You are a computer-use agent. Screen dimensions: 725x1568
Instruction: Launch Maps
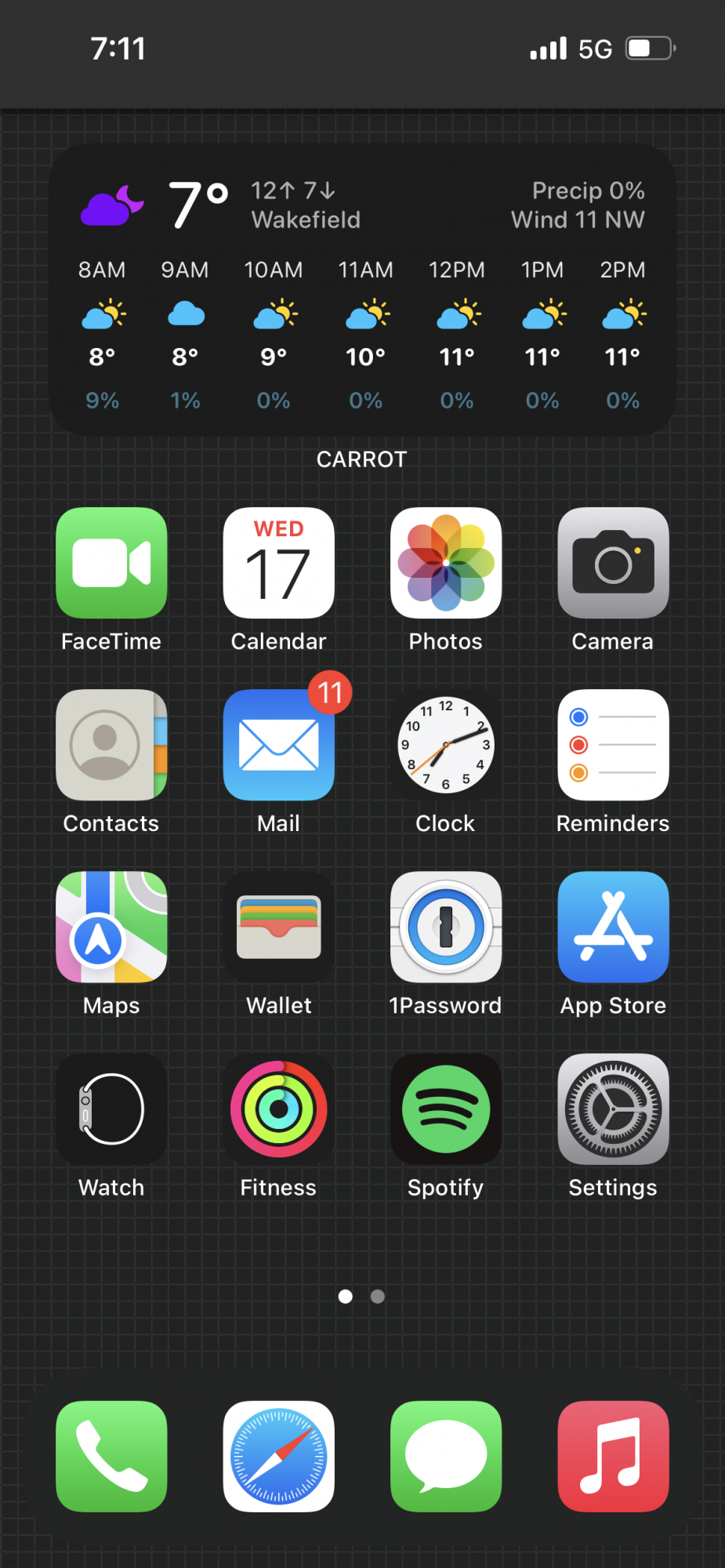tap(111, 927)
